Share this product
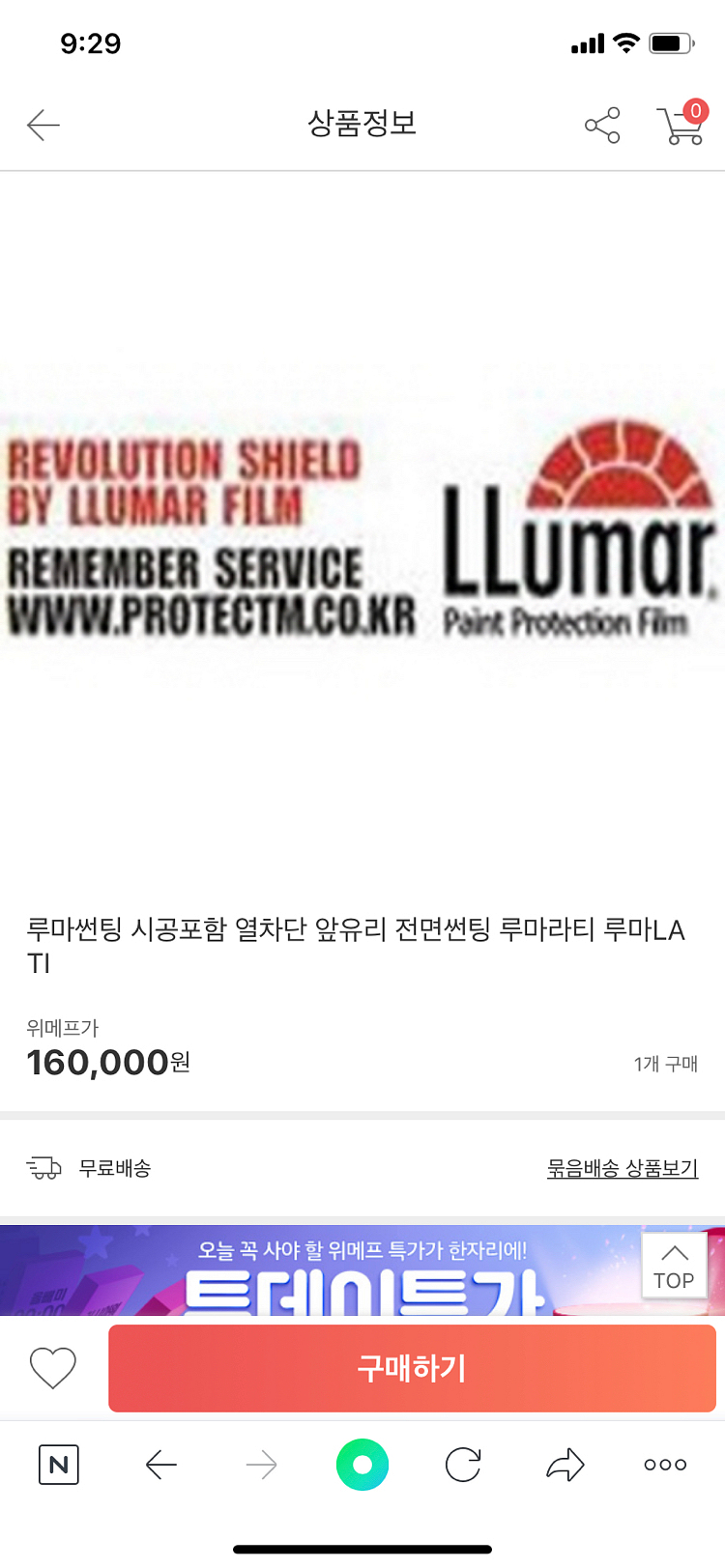Screen dimensions: 725x1568 point(602,126)
